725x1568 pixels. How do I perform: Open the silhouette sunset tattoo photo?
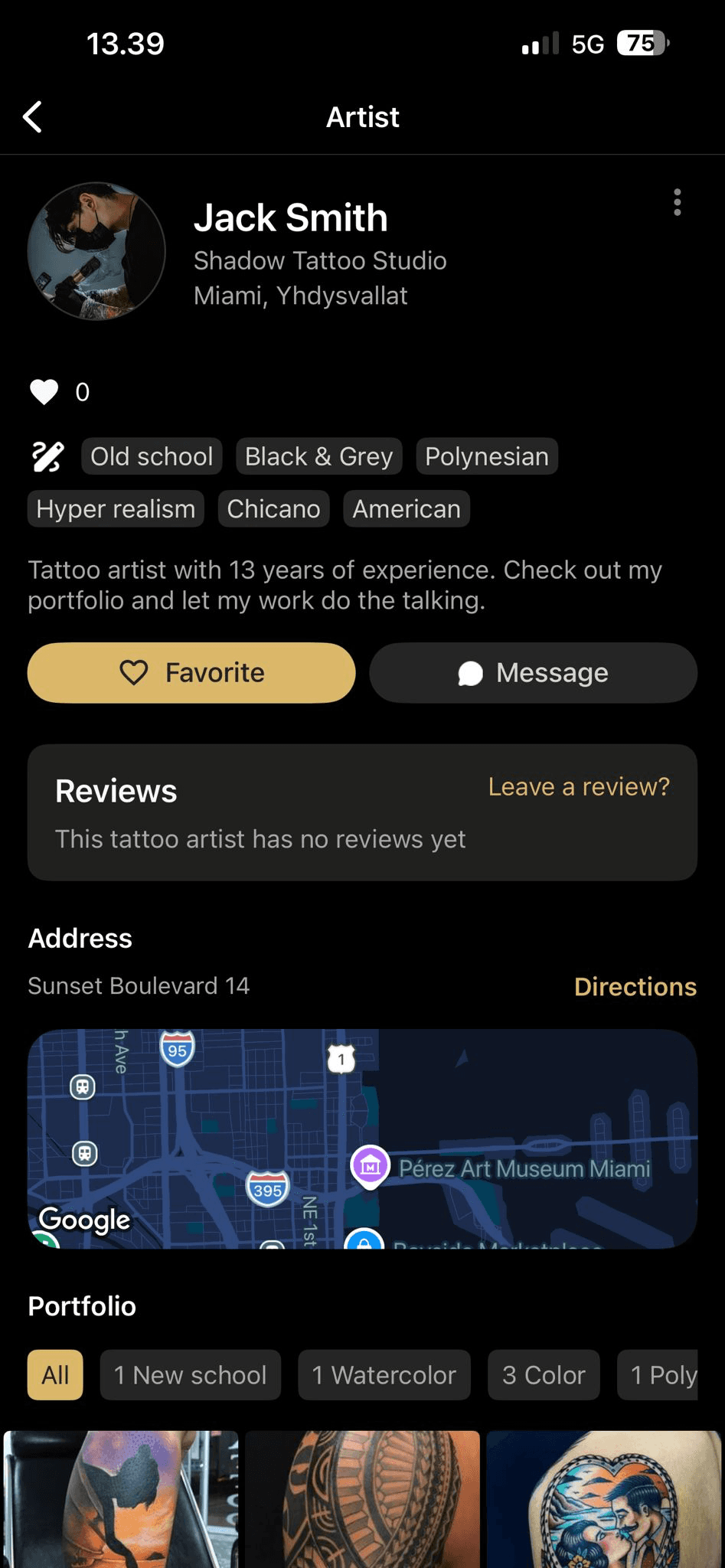tap(121, 1499)
